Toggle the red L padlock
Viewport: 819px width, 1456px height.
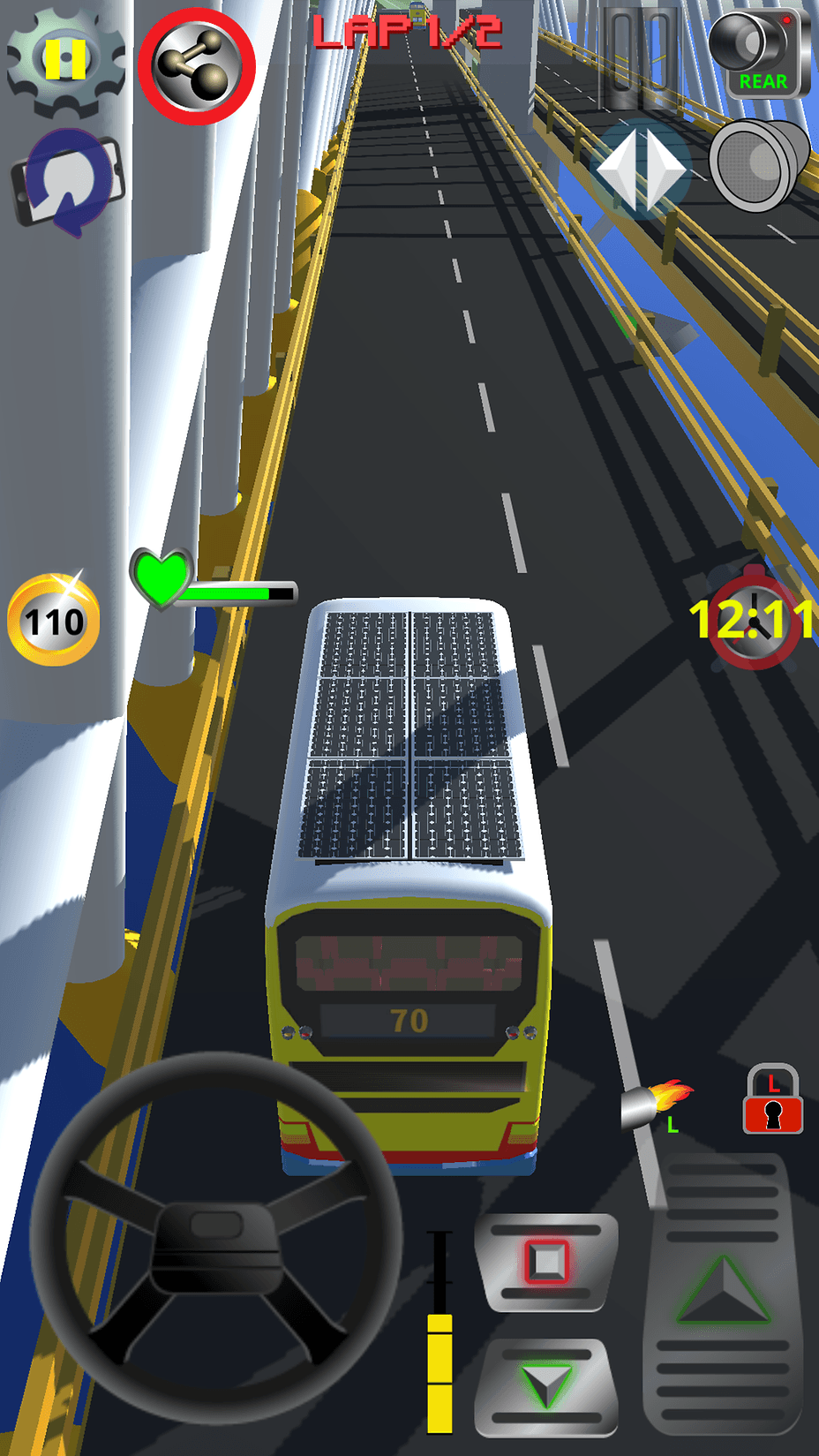pyautogui.click(x=773, y=1100)
